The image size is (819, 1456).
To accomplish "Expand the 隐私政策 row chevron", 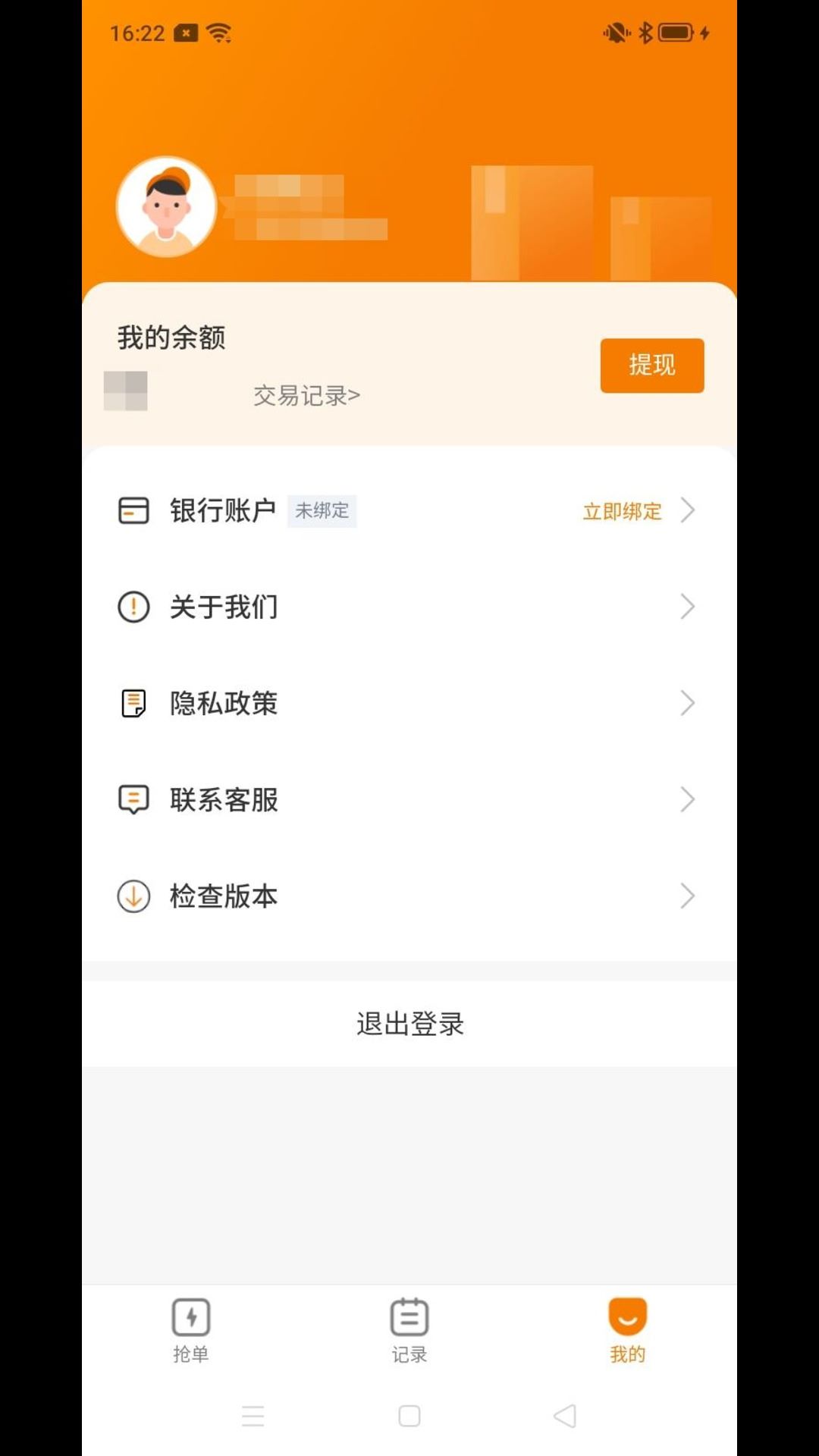I will click(x=687, y=703).
